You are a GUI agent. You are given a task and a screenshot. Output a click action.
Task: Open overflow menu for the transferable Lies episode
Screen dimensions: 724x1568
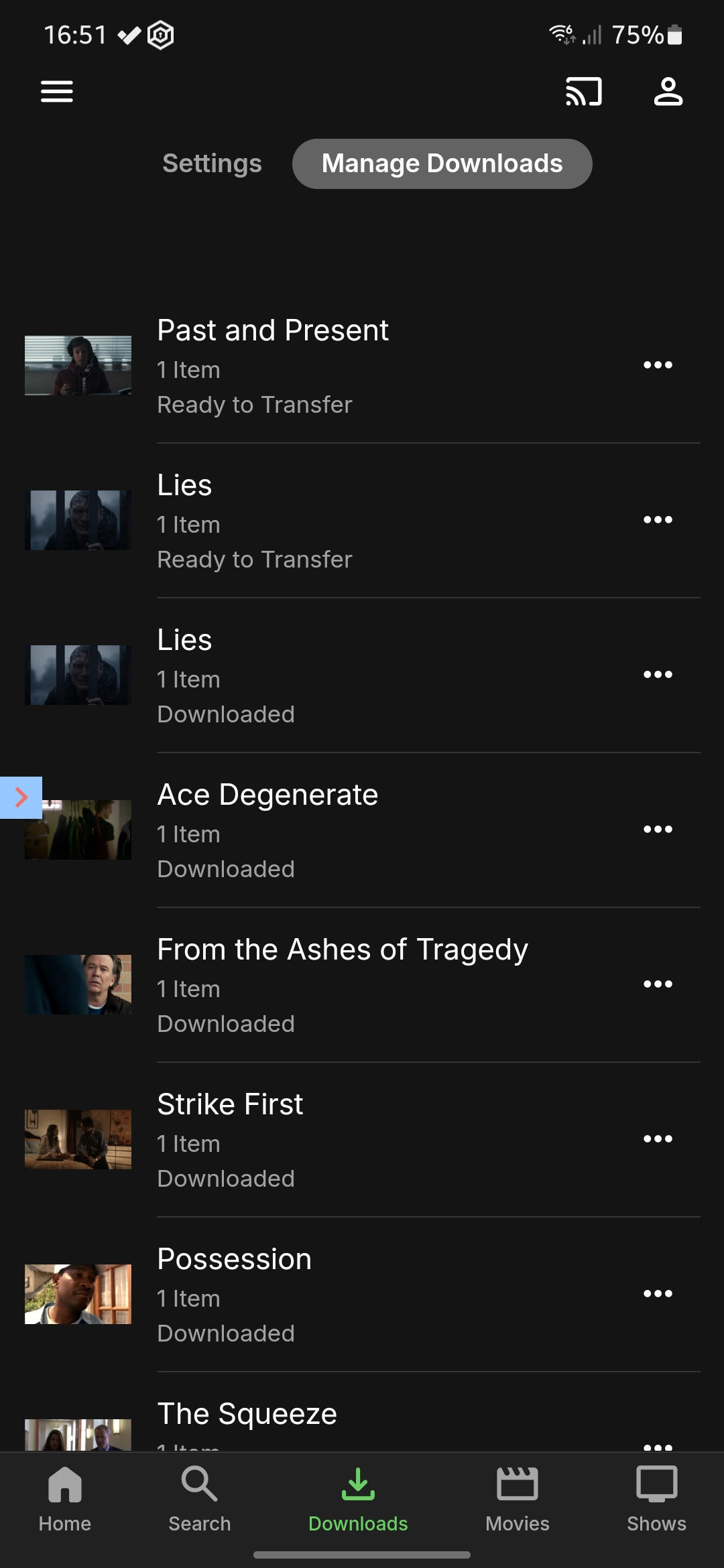pyautogui.click(x=658, y=519)
